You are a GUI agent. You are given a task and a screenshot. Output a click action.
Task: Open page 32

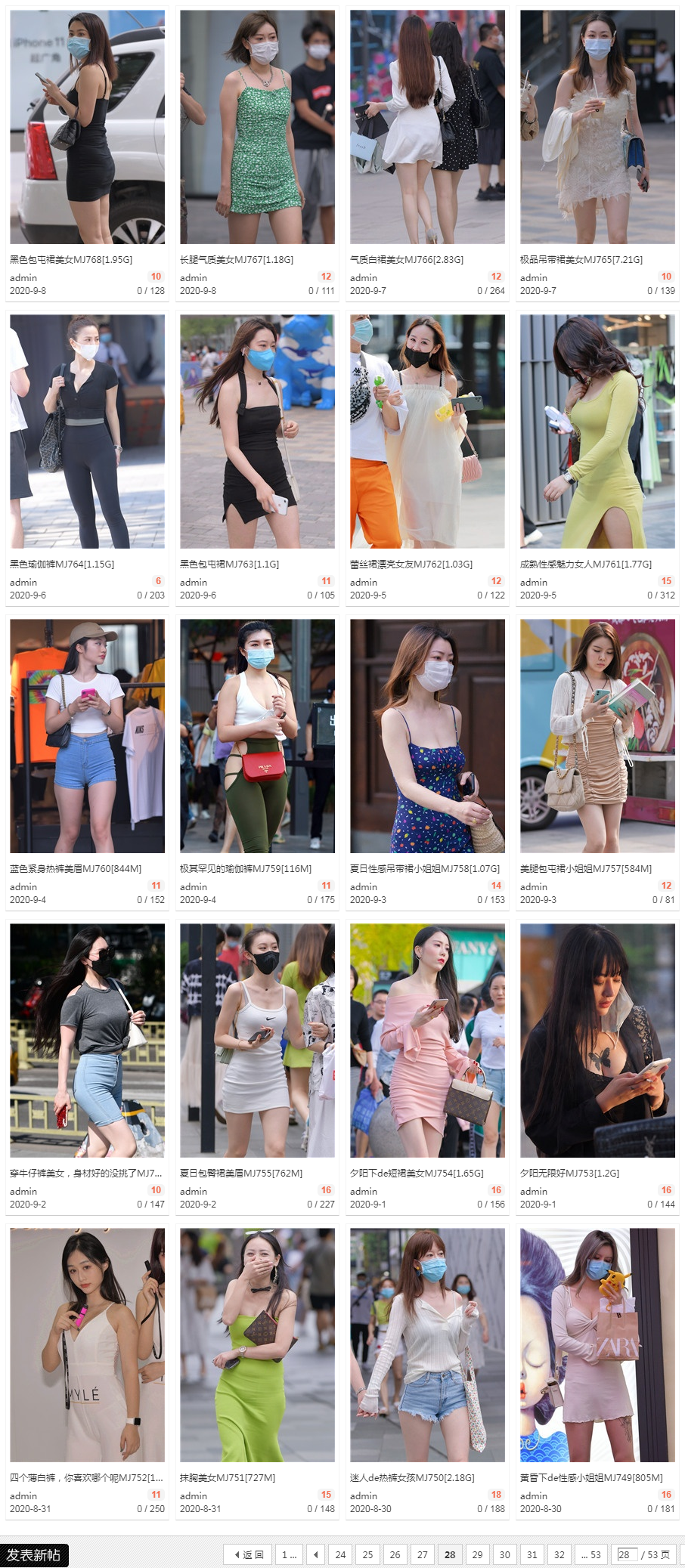[559, 1554]
